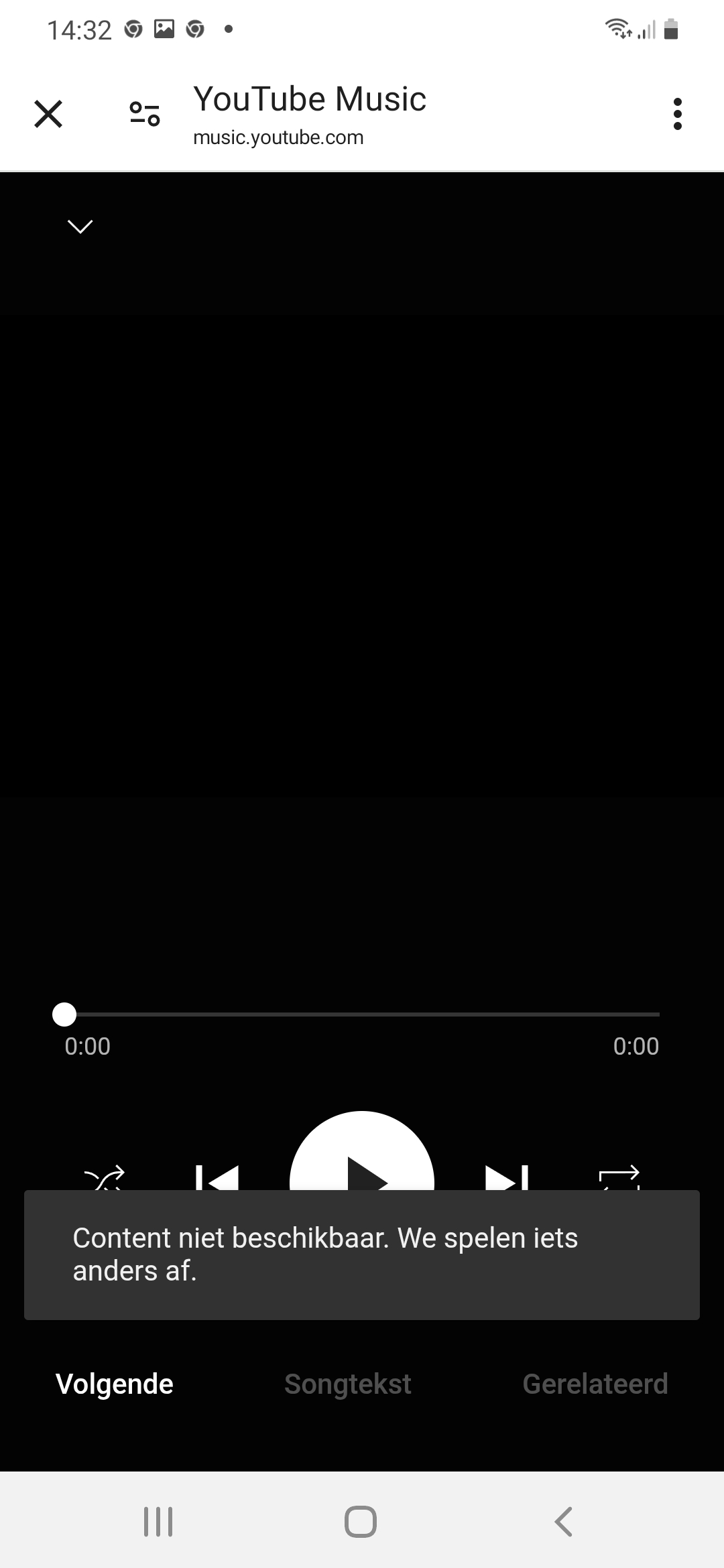Close the YouTube Music custom tab
724x1568 pixels.
pos(48,114)
